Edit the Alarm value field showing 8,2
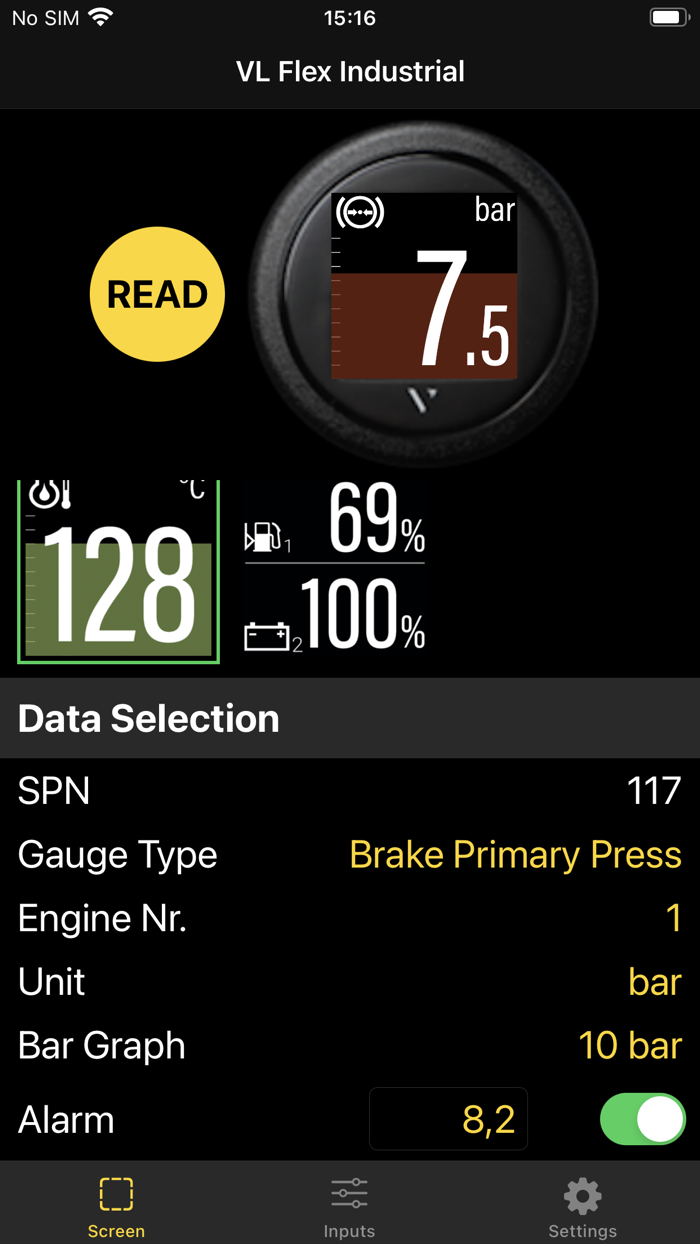The width and height of the screenshot is (700, 1244). click(449, 1120)
